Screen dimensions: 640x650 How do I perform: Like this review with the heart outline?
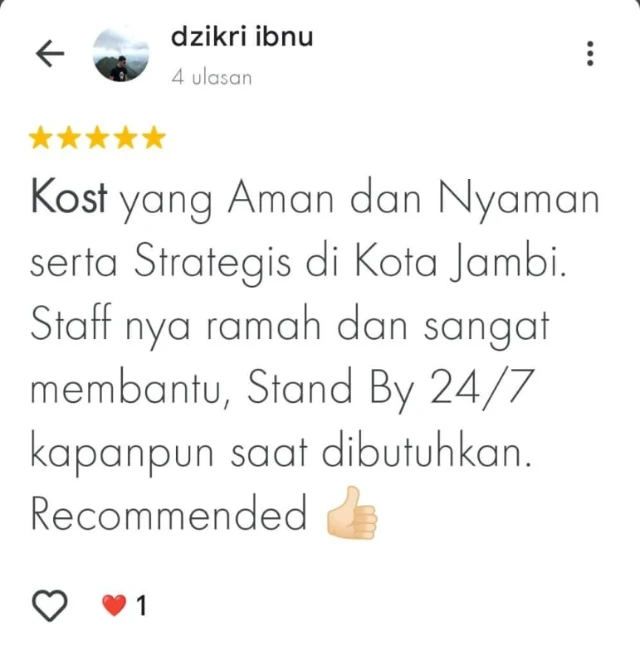coord(50,604)
